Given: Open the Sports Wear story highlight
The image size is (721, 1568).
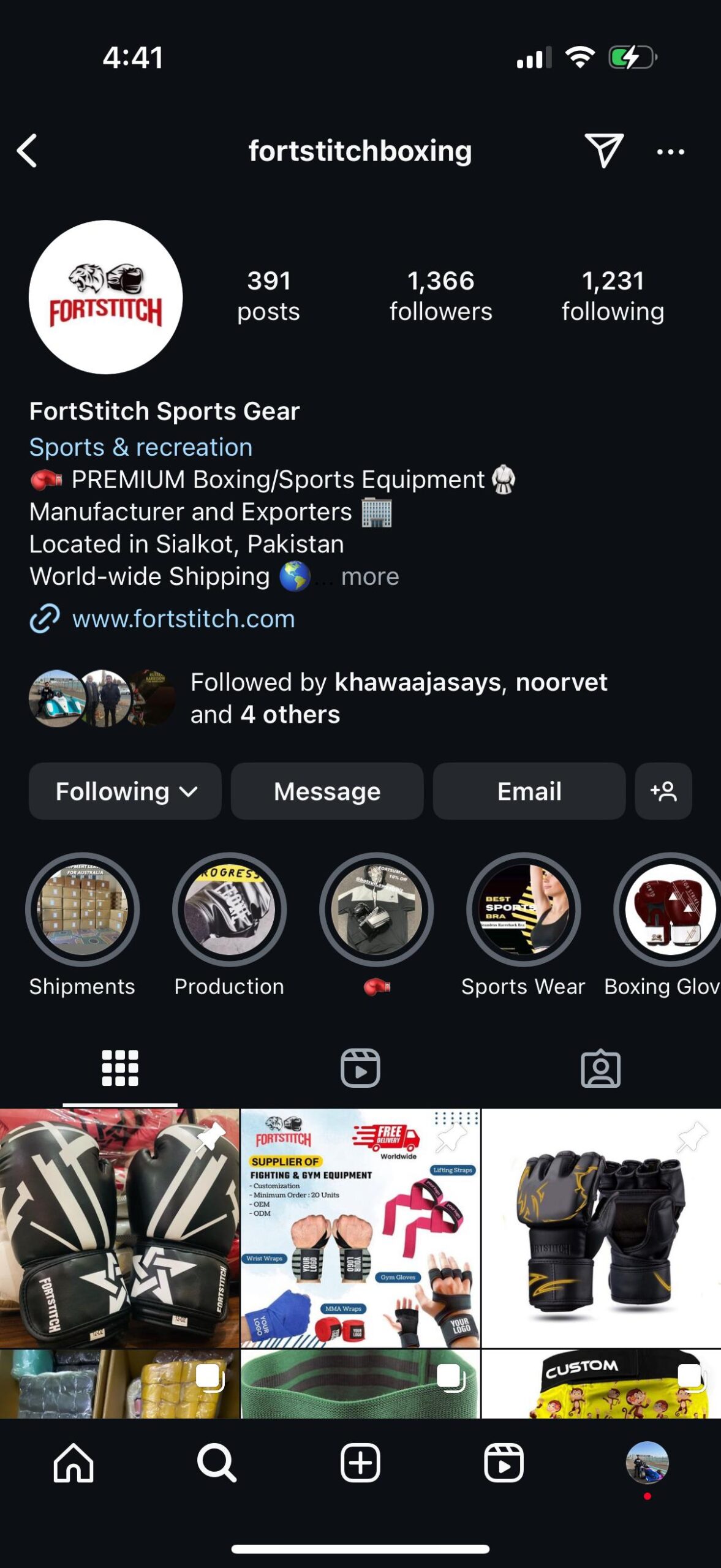Looking at the screenshot, I should 523,910.
